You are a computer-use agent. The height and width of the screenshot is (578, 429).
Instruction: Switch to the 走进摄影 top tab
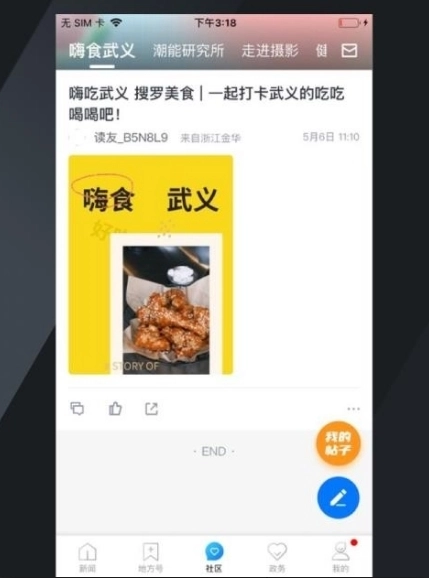(x=270, y=51)
